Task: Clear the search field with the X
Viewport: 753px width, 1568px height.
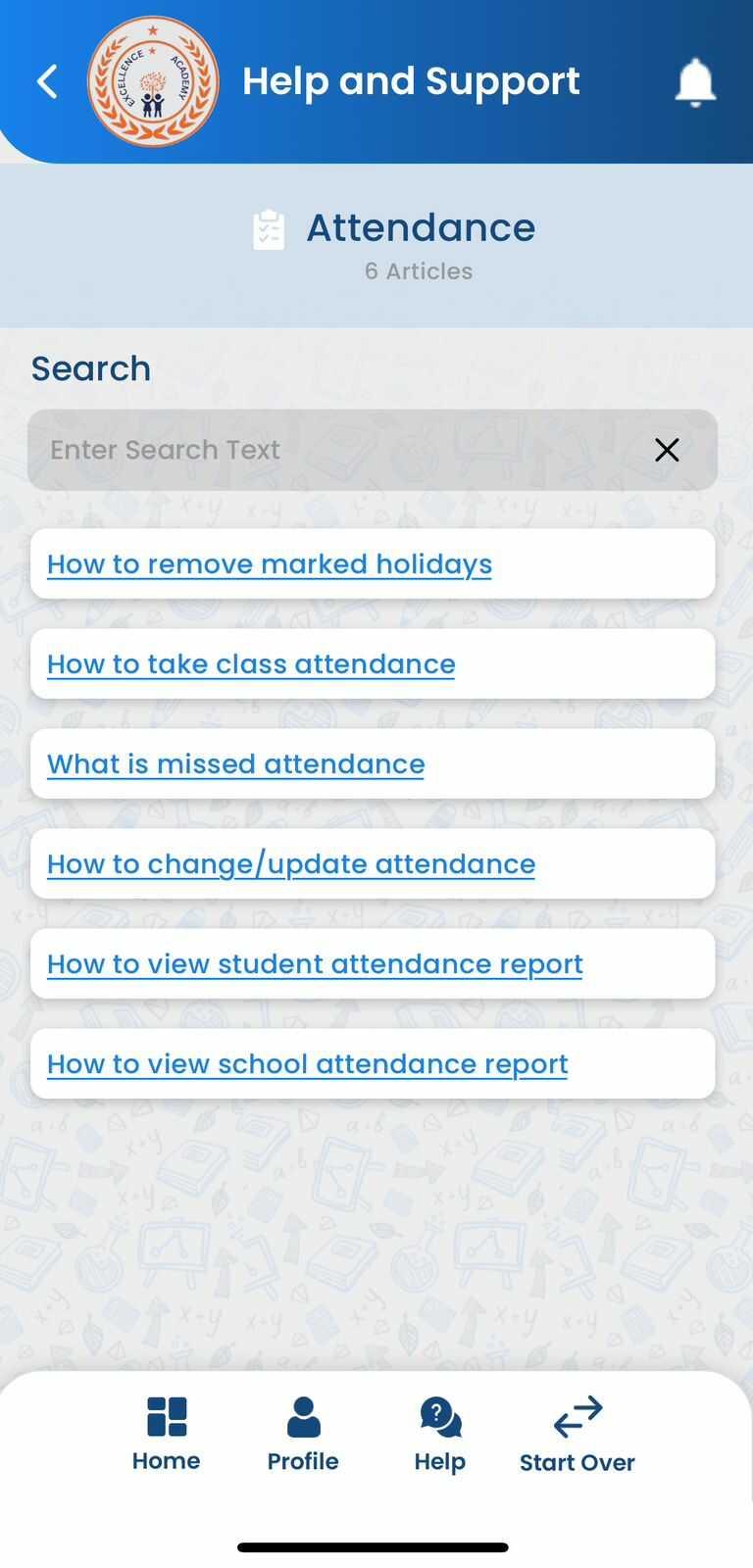Action: [667, 450]
